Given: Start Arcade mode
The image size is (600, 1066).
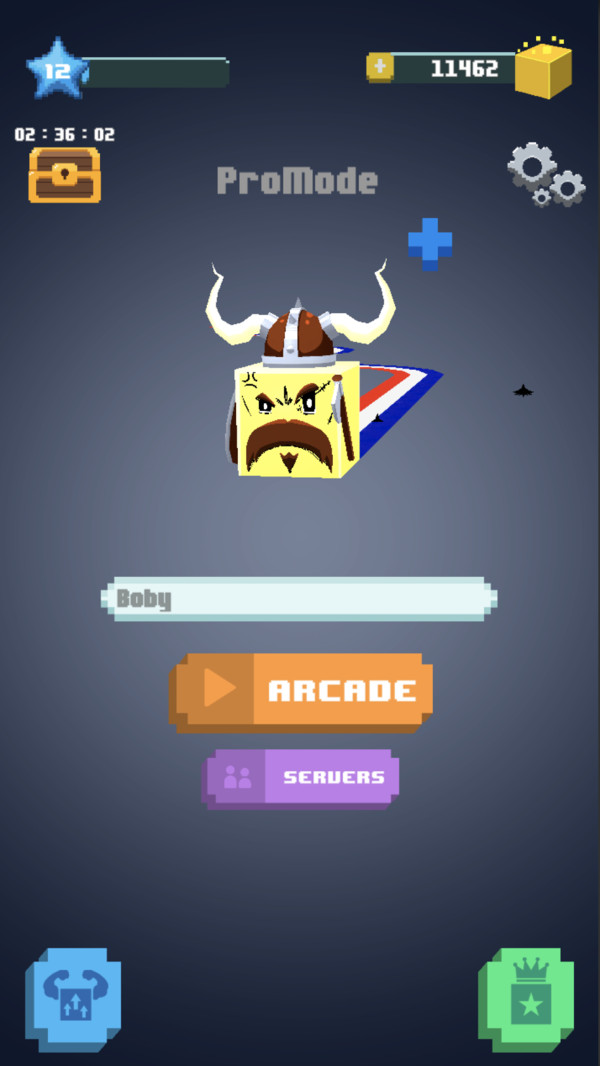Looking at the screenshot, I should tap(302, 690).
